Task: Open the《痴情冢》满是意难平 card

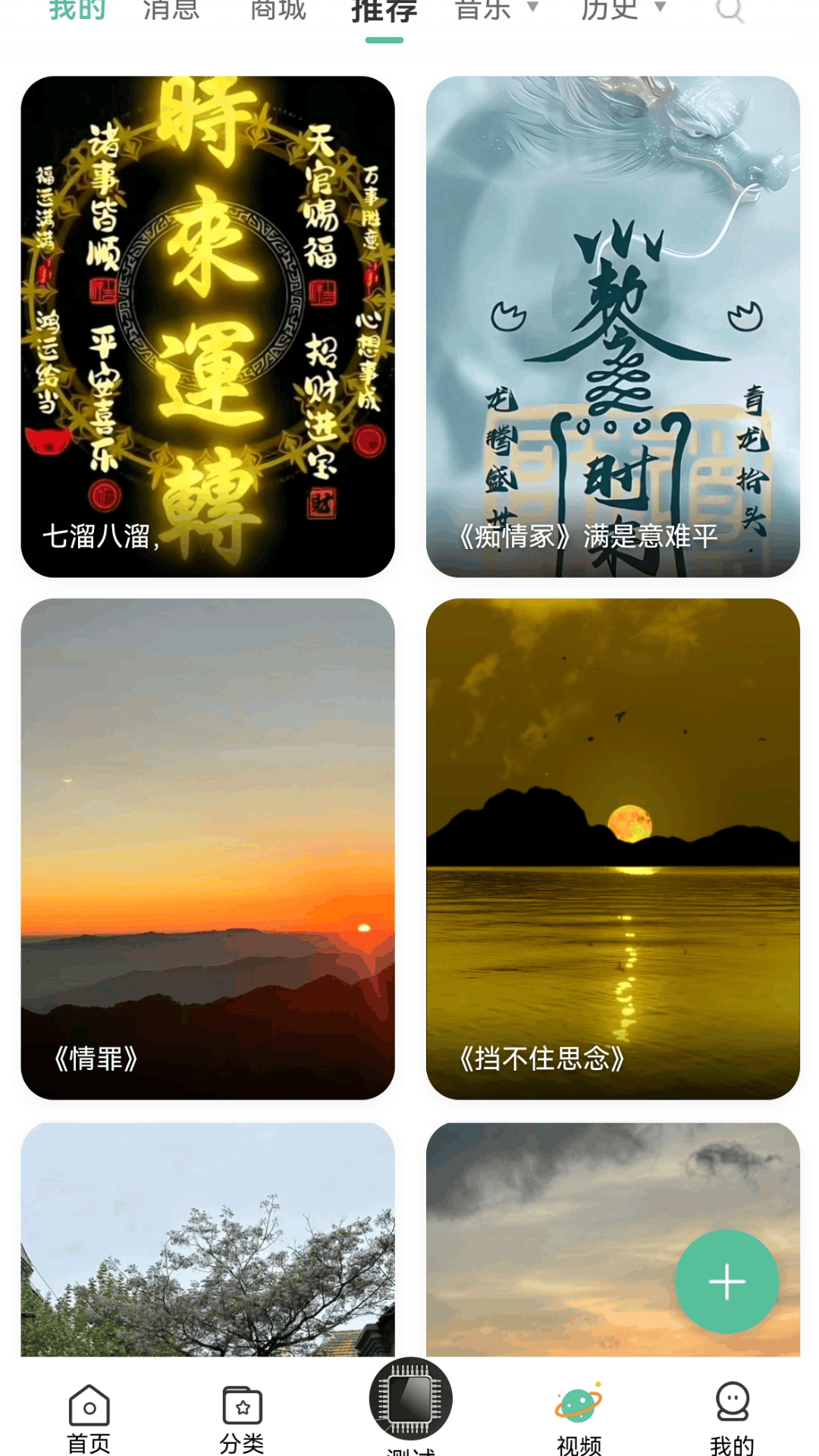Action: (613, 326)
